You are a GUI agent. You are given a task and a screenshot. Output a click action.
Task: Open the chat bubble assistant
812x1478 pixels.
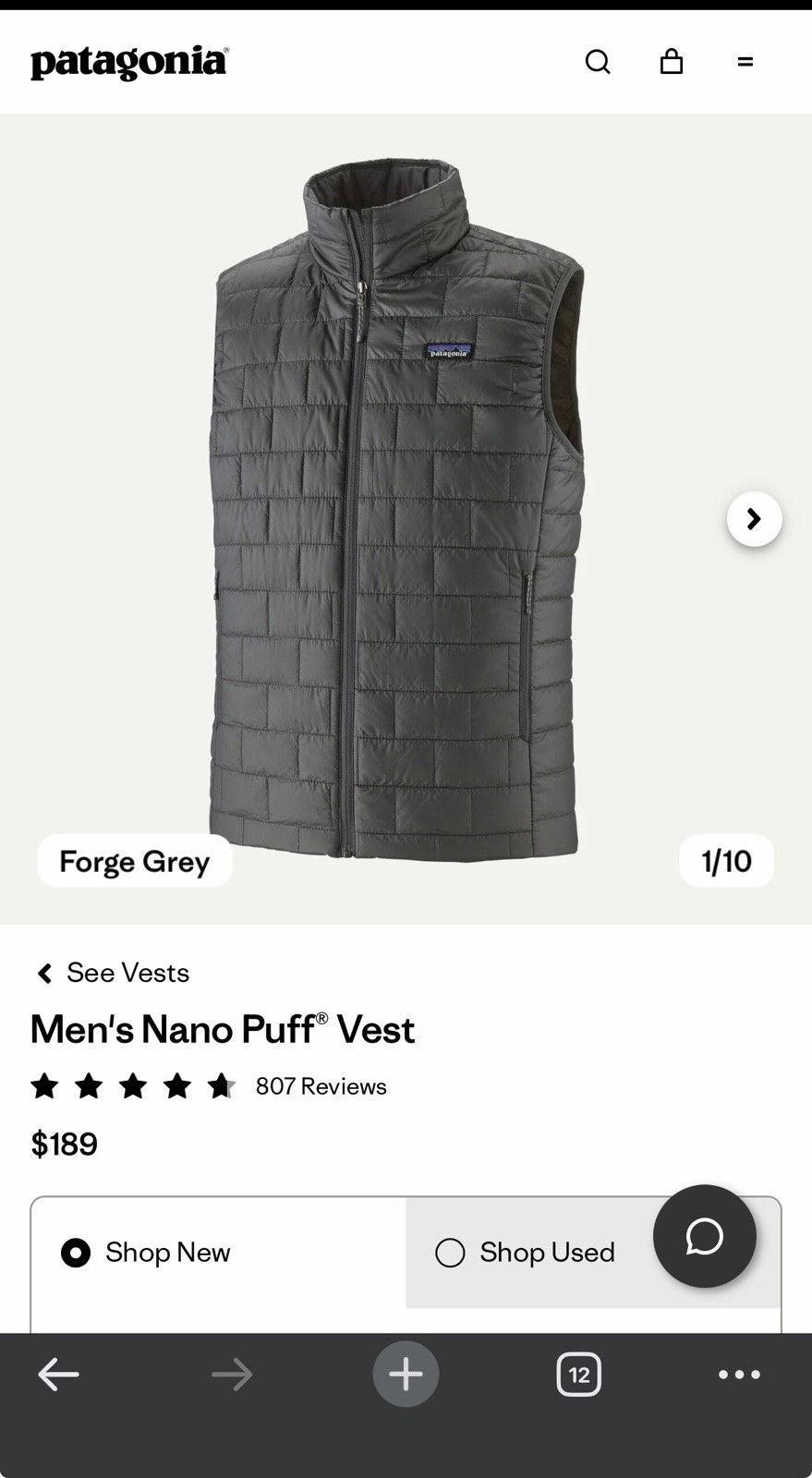(x=704, y=1237)
